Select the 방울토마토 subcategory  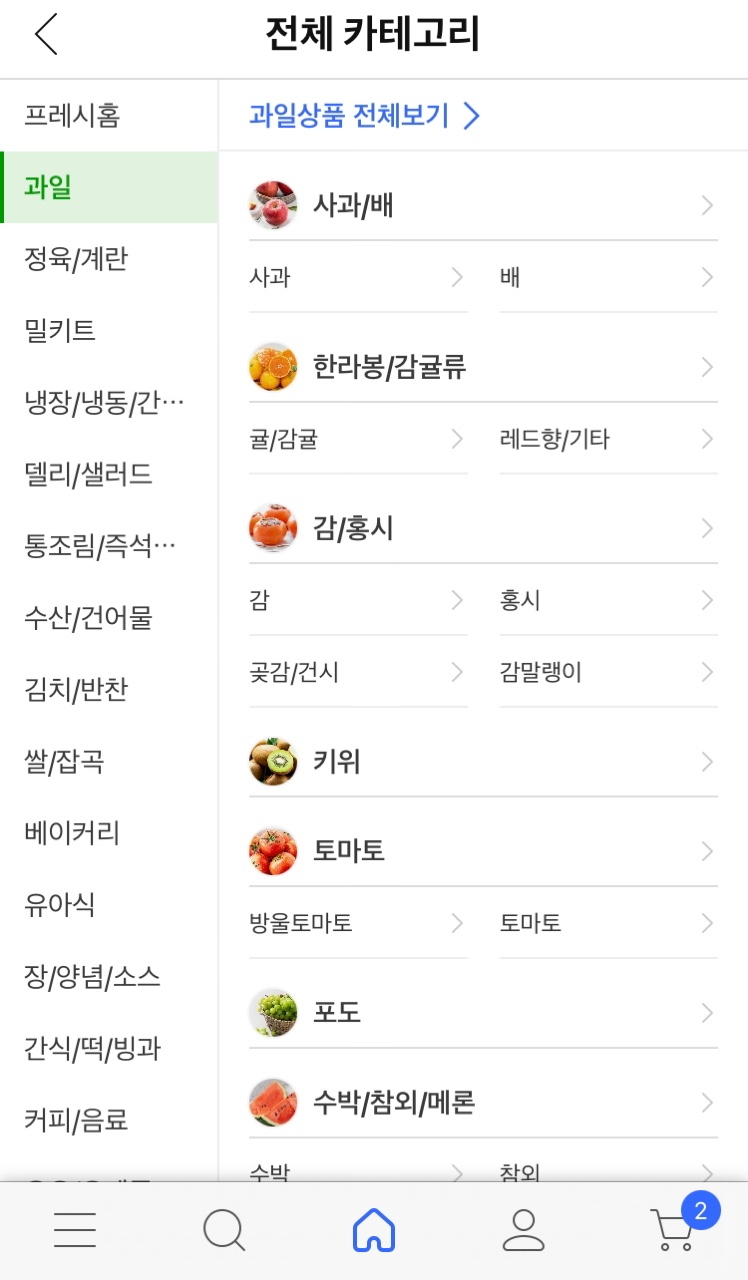pyautogui.click(x=358, y=923)
